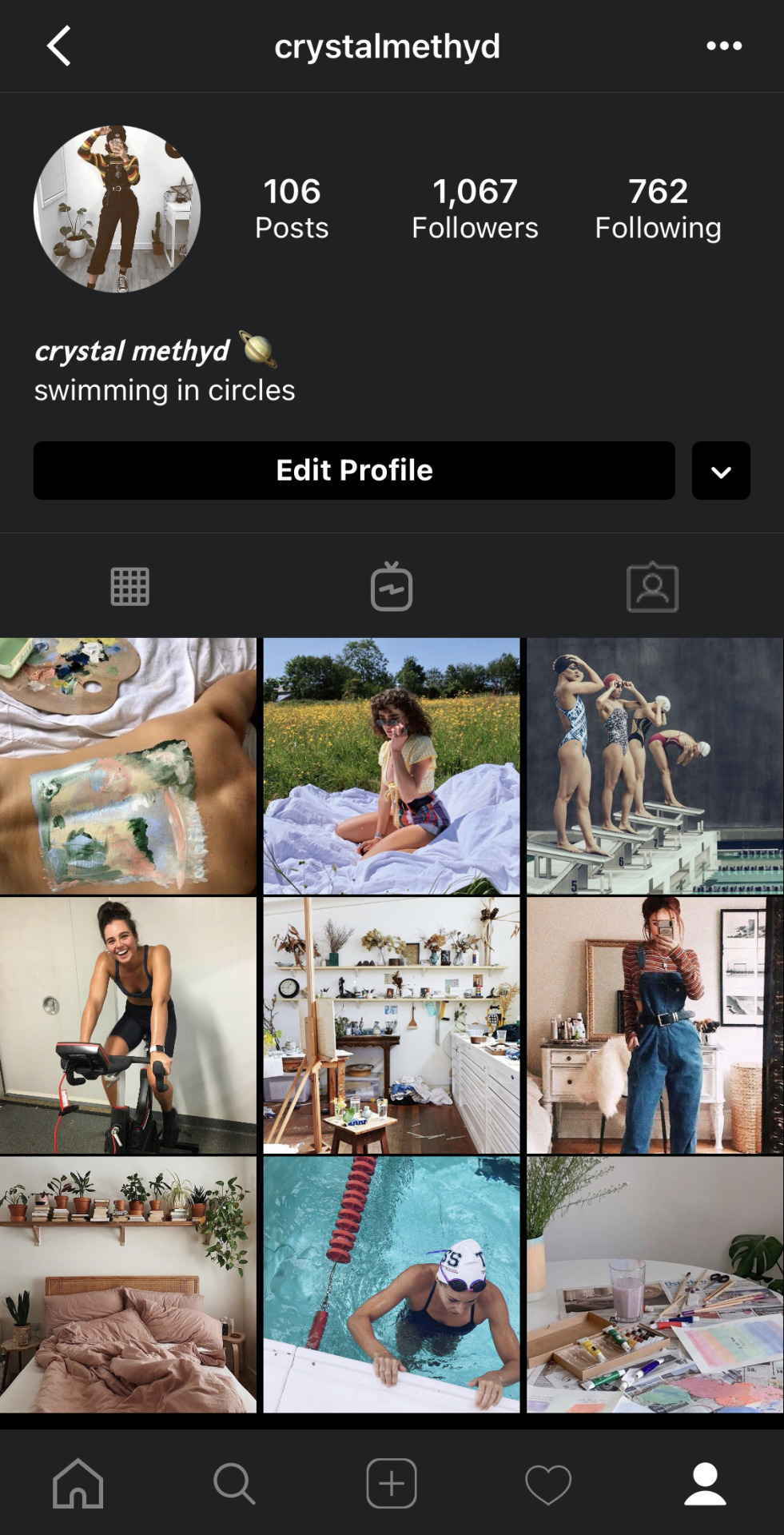Image resolution: width=784 pixels, height=1535 pixels.
Task: Open the 1,067 Followers list
Action: click(475, 208)
